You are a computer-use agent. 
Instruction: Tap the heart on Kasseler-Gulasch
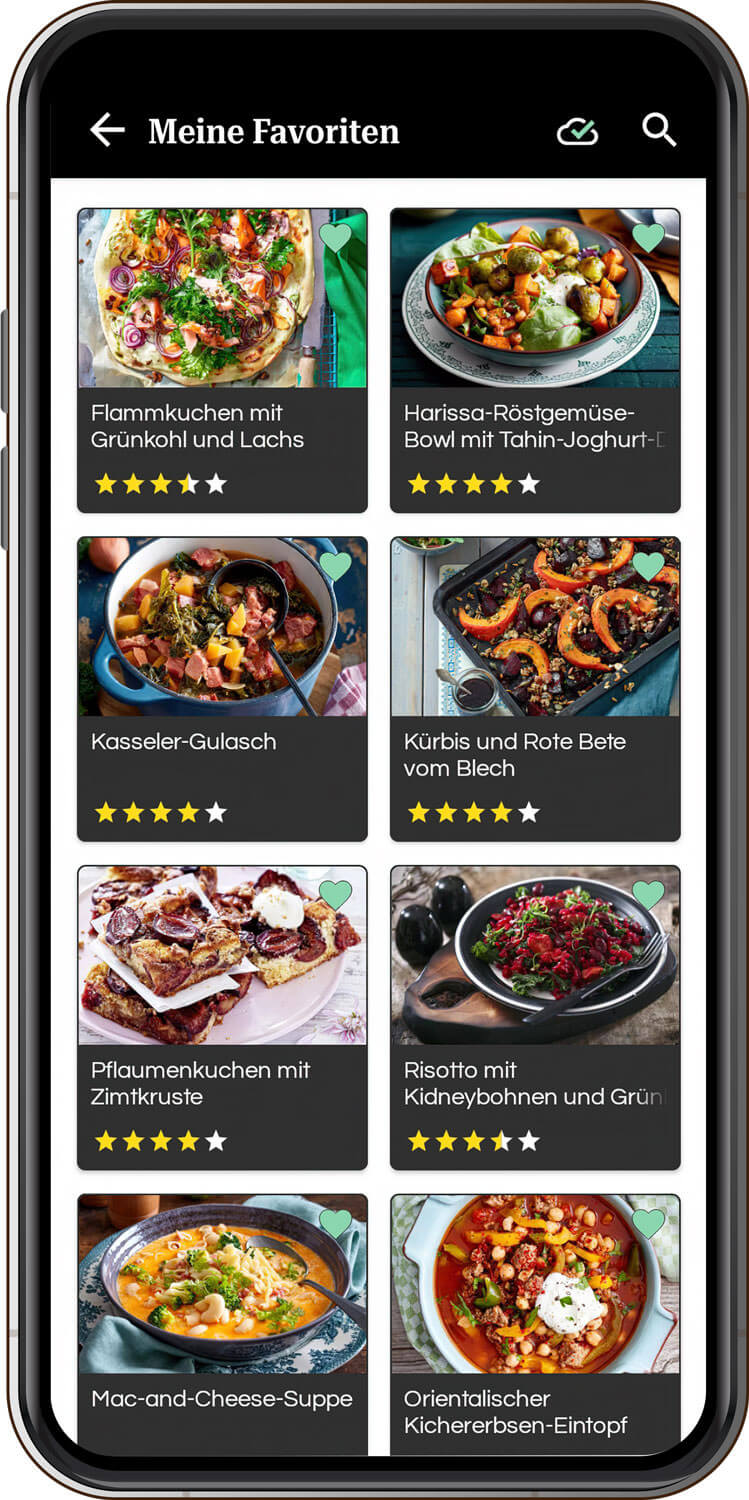(x=335, y=567)
